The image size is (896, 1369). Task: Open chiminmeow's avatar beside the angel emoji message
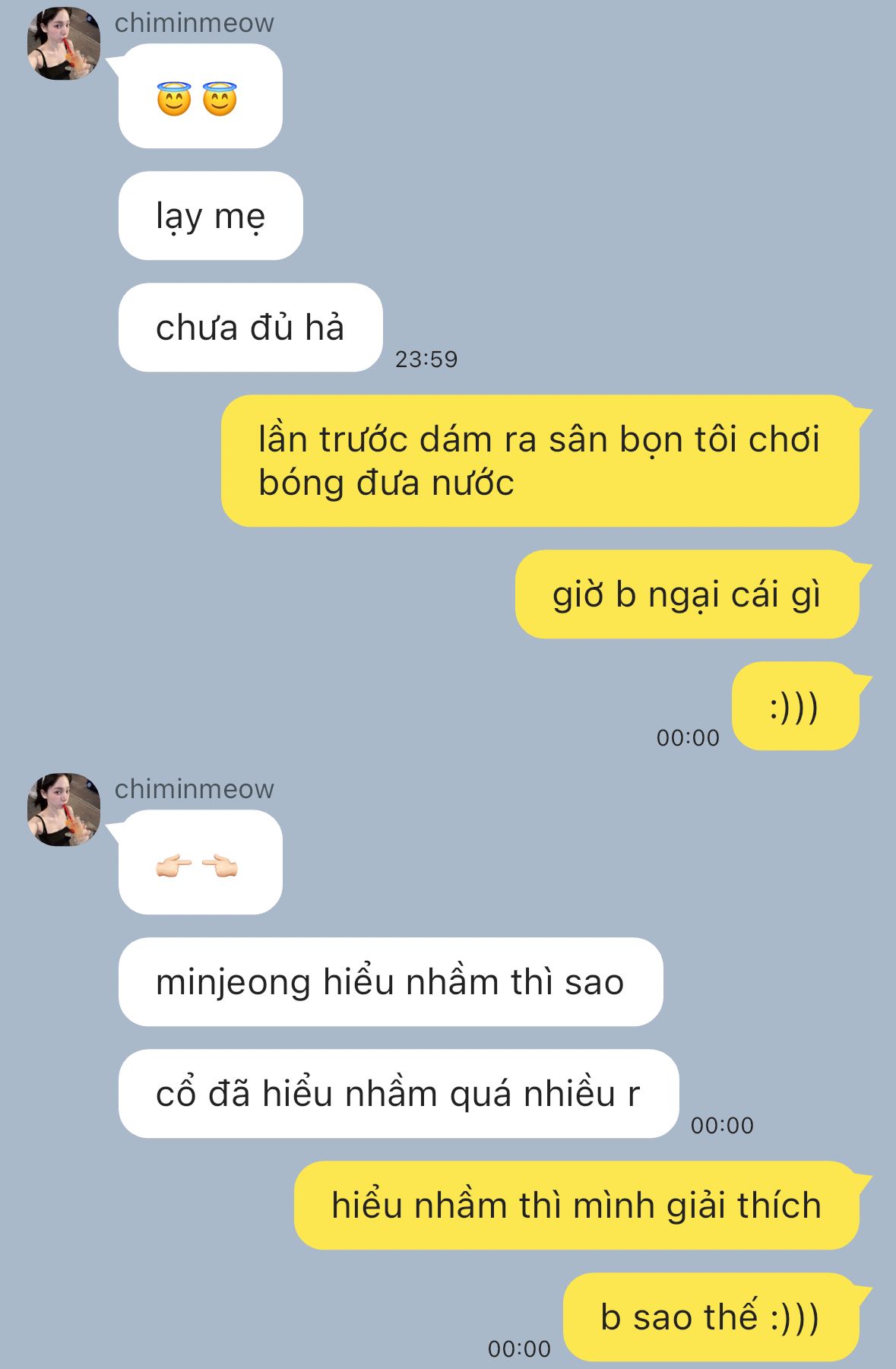click(x=64, y=44)
